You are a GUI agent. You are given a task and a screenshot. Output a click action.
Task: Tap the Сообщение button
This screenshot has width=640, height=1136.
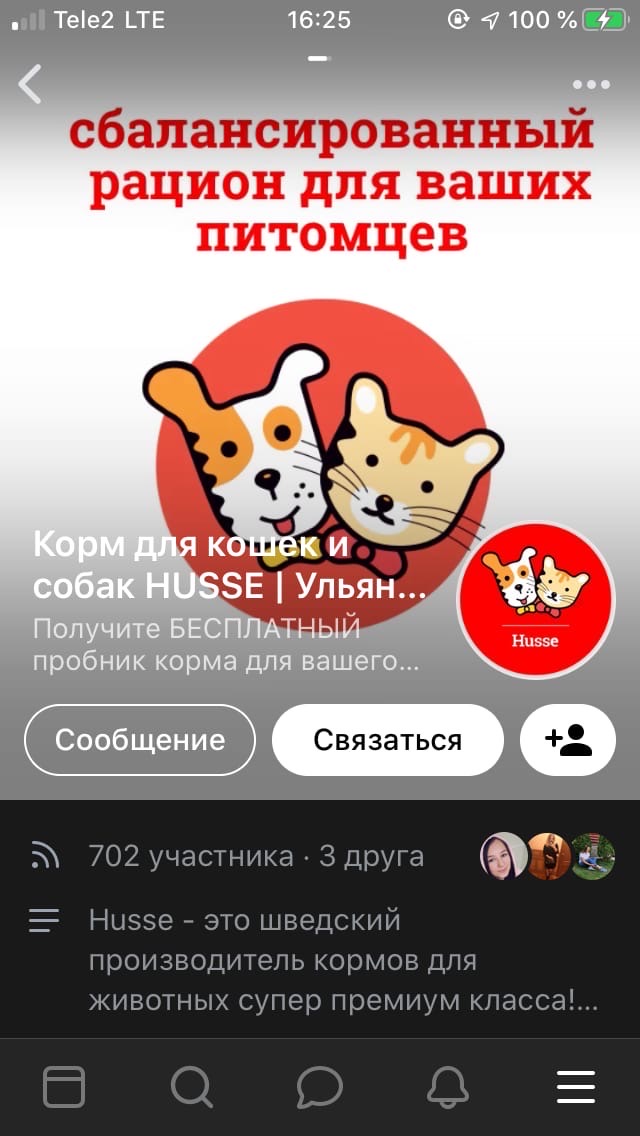[x=140, y=740]
